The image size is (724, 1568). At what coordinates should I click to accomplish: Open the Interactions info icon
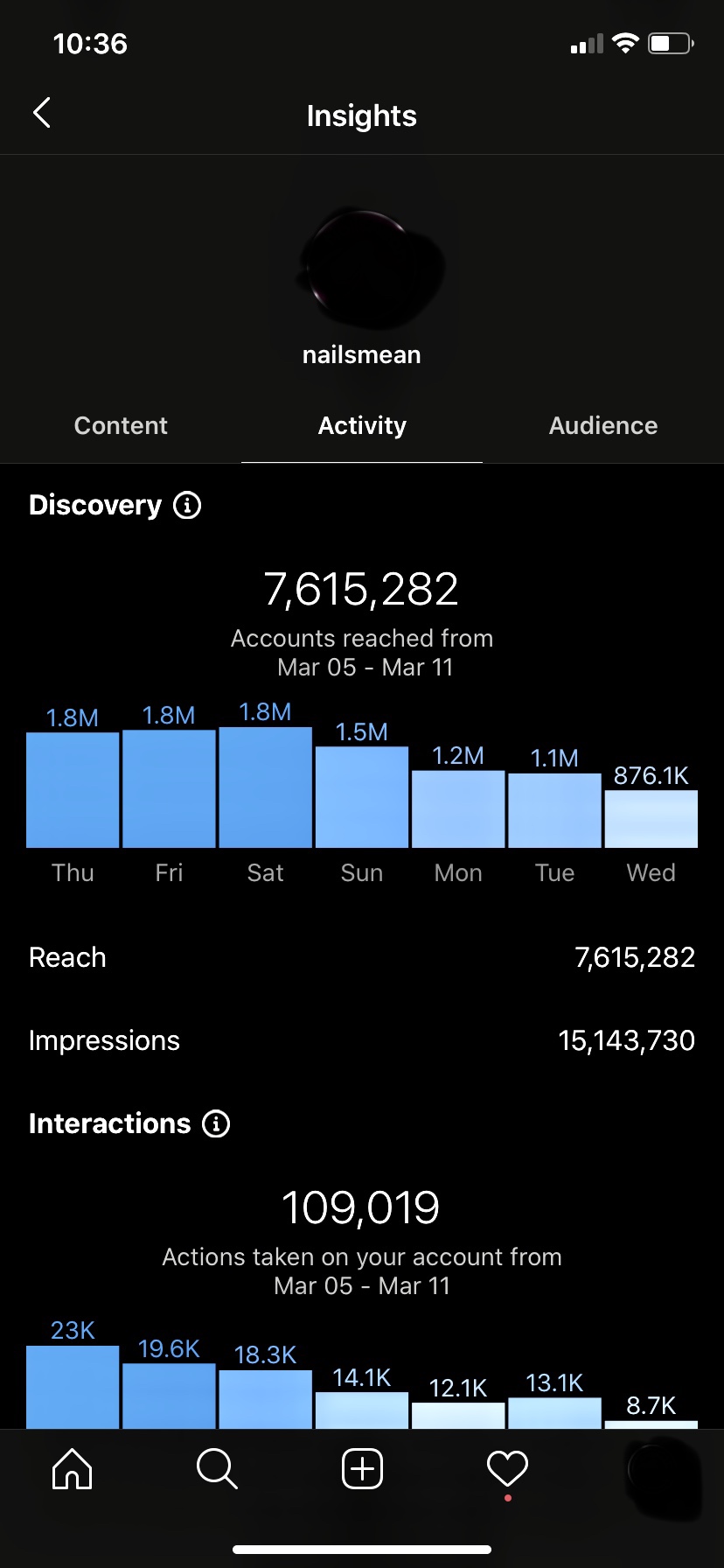[216, 1123]
